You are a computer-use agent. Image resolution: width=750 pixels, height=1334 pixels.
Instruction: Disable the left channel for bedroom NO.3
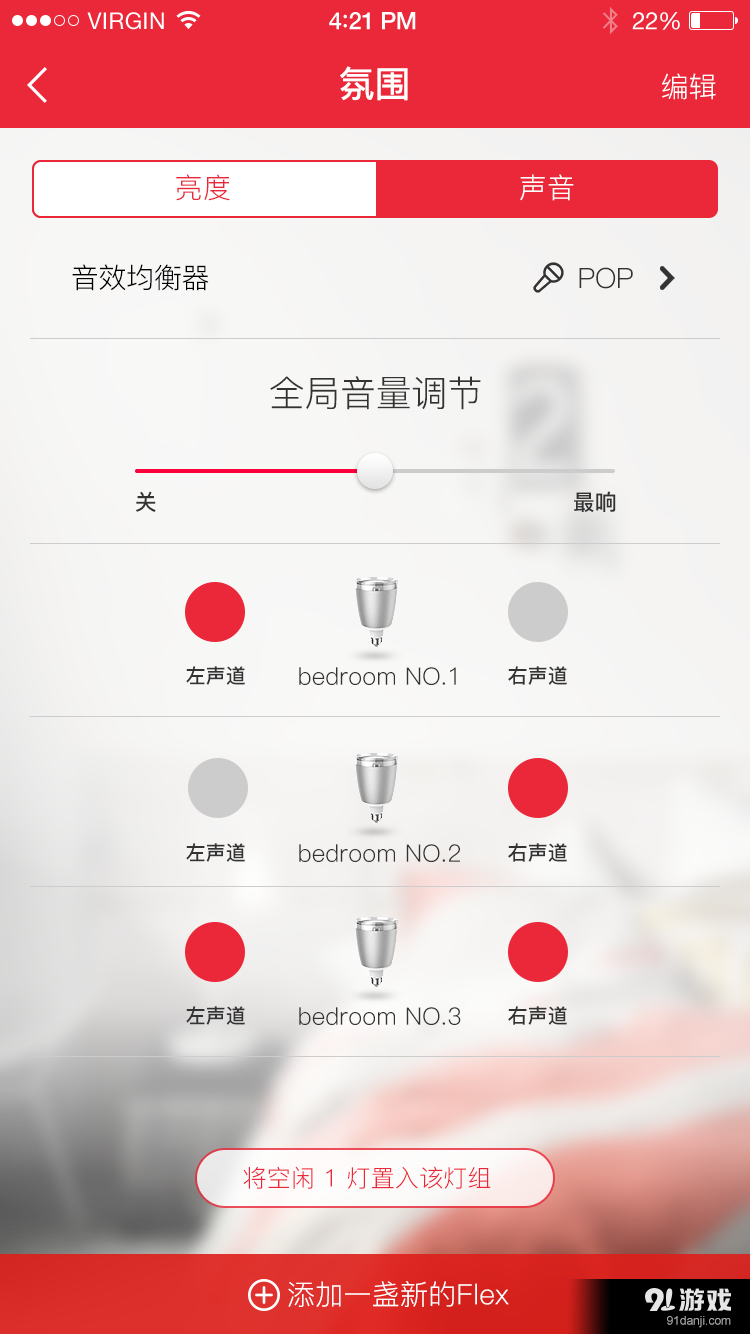tap(215, 951)
